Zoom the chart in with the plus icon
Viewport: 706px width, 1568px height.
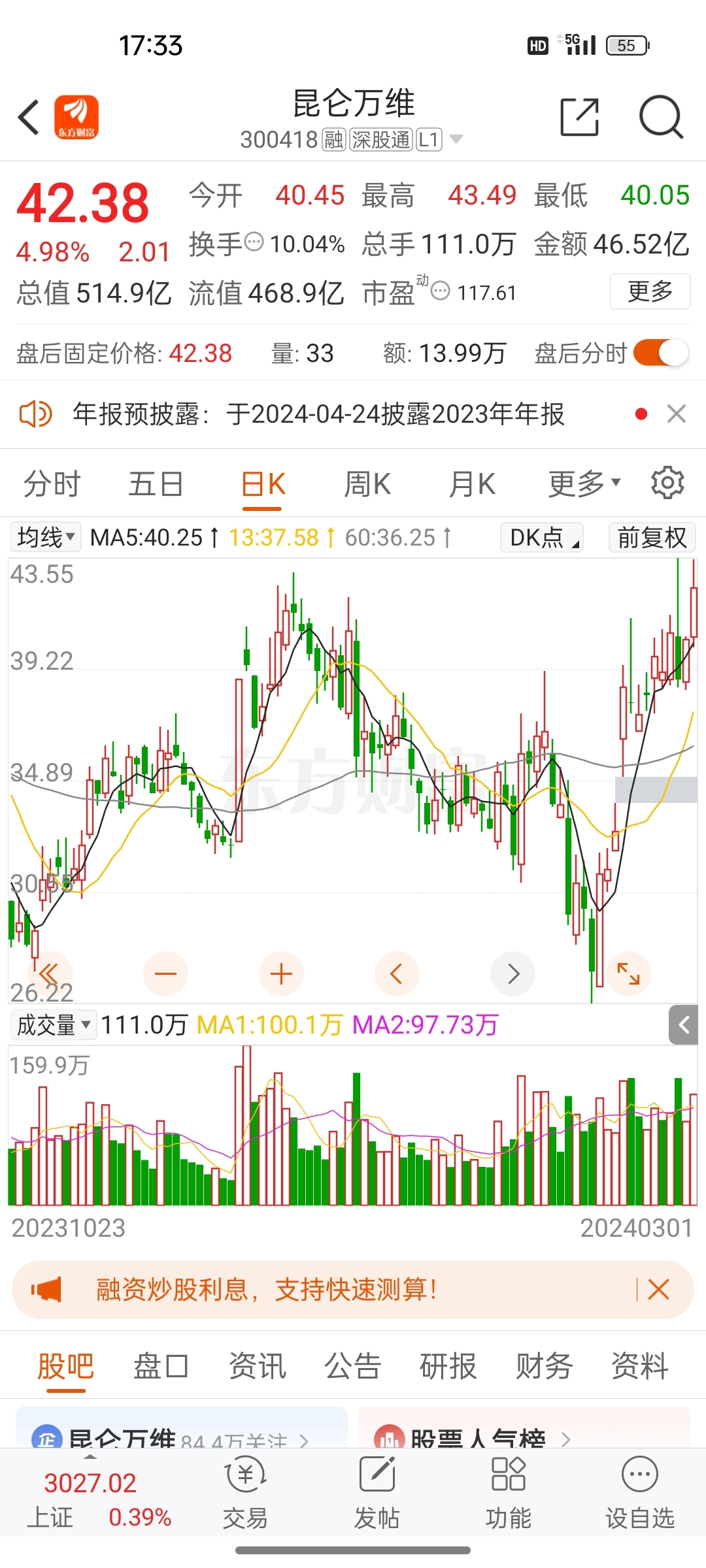[281, 973]
